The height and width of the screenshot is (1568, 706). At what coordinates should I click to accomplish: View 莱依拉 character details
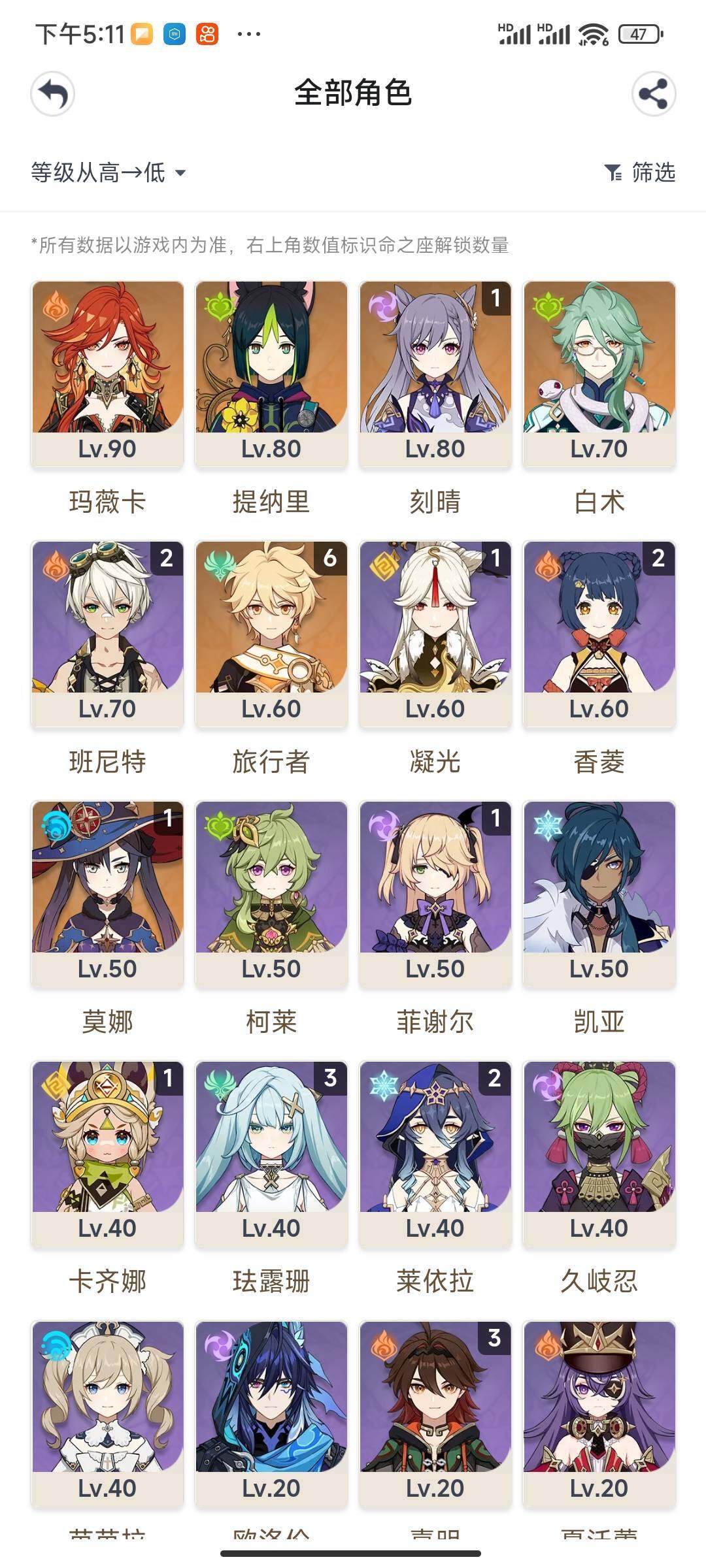tap(435, 1152)
